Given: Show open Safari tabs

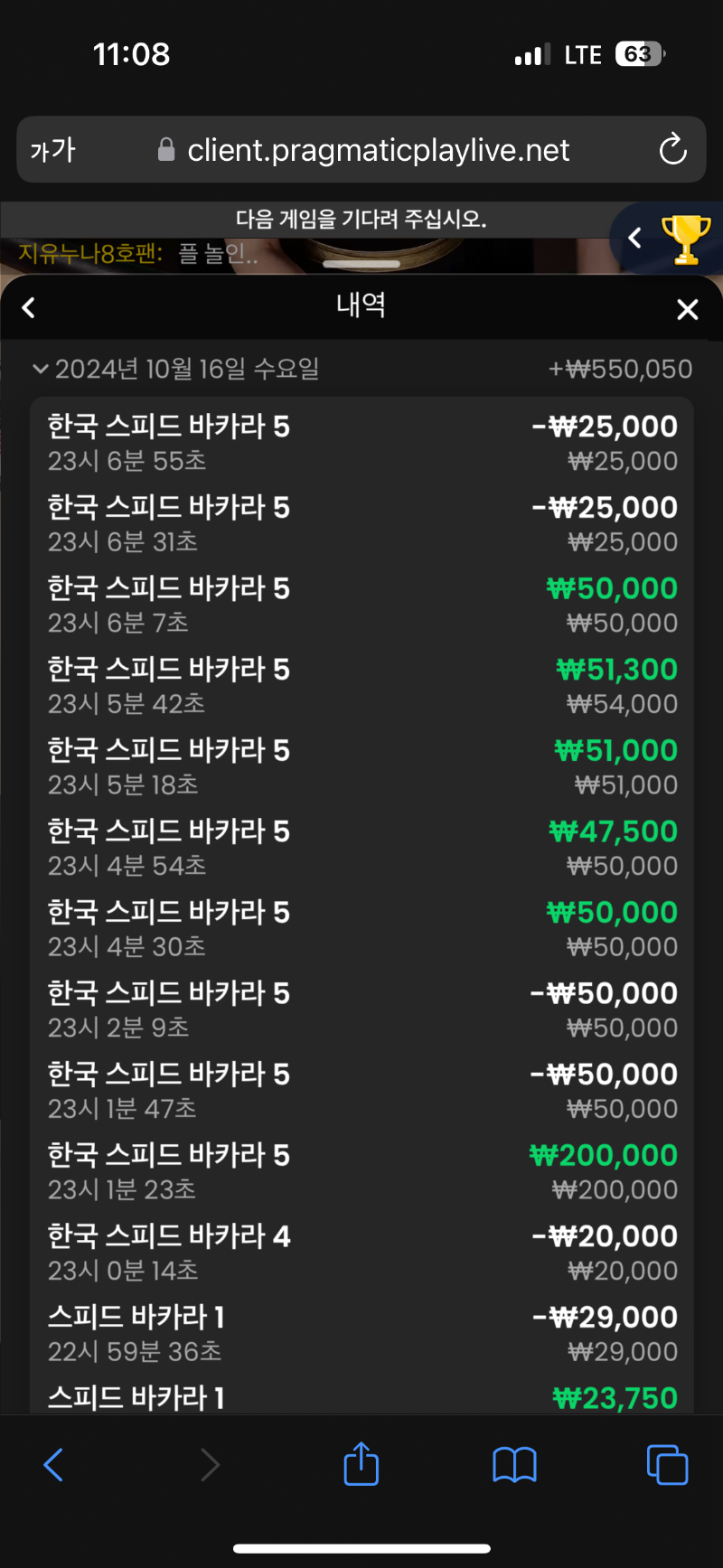Looking at the screenshot, I should tap(668, 1465).
